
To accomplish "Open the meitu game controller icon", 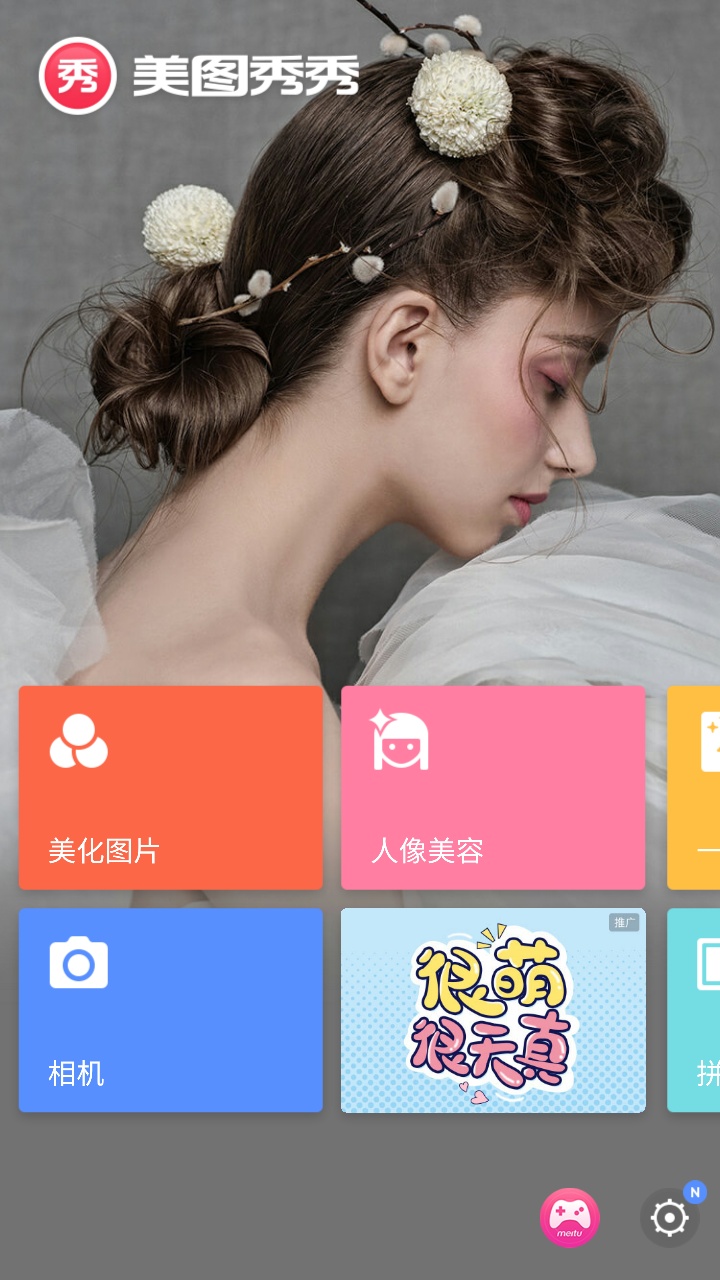I will click(569, 1218).
